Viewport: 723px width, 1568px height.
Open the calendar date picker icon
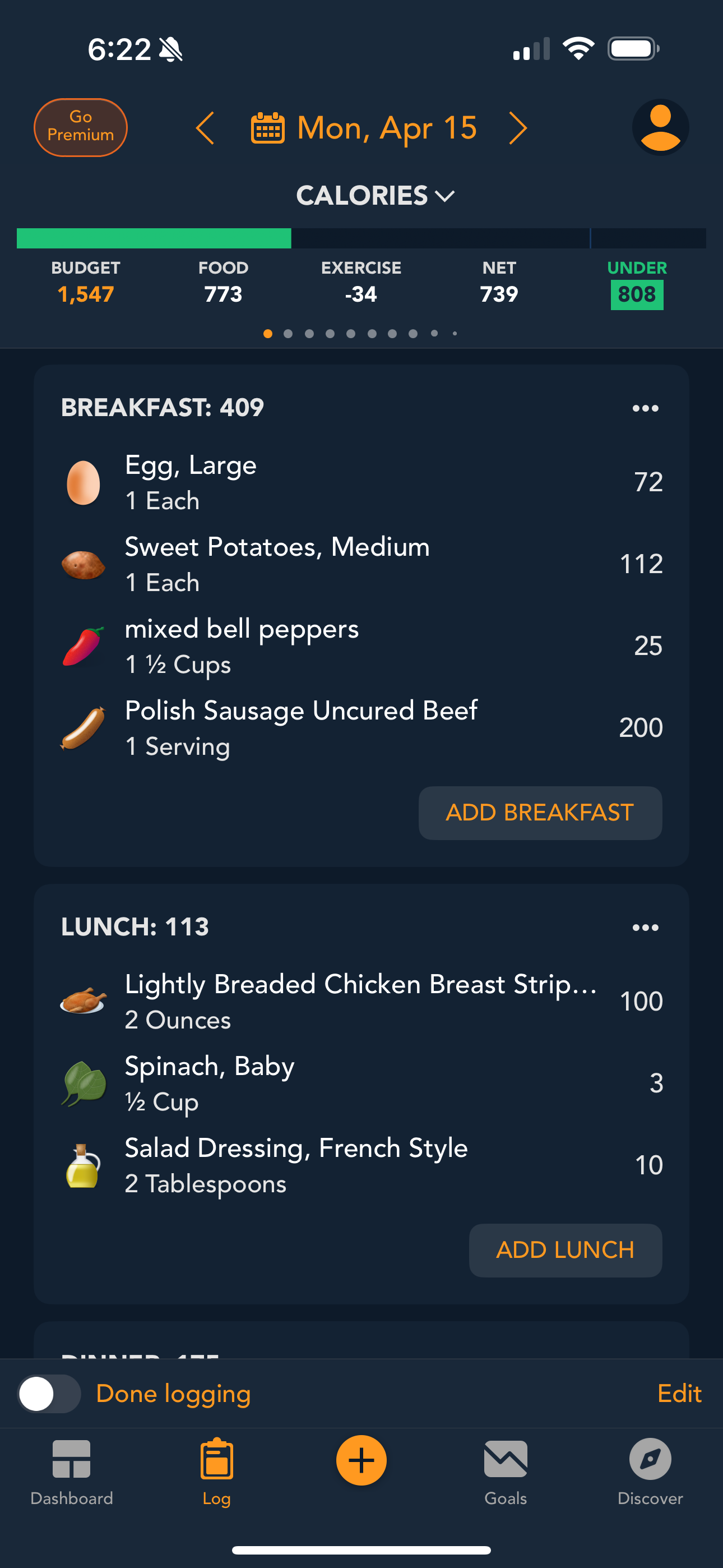click(268, 127)
